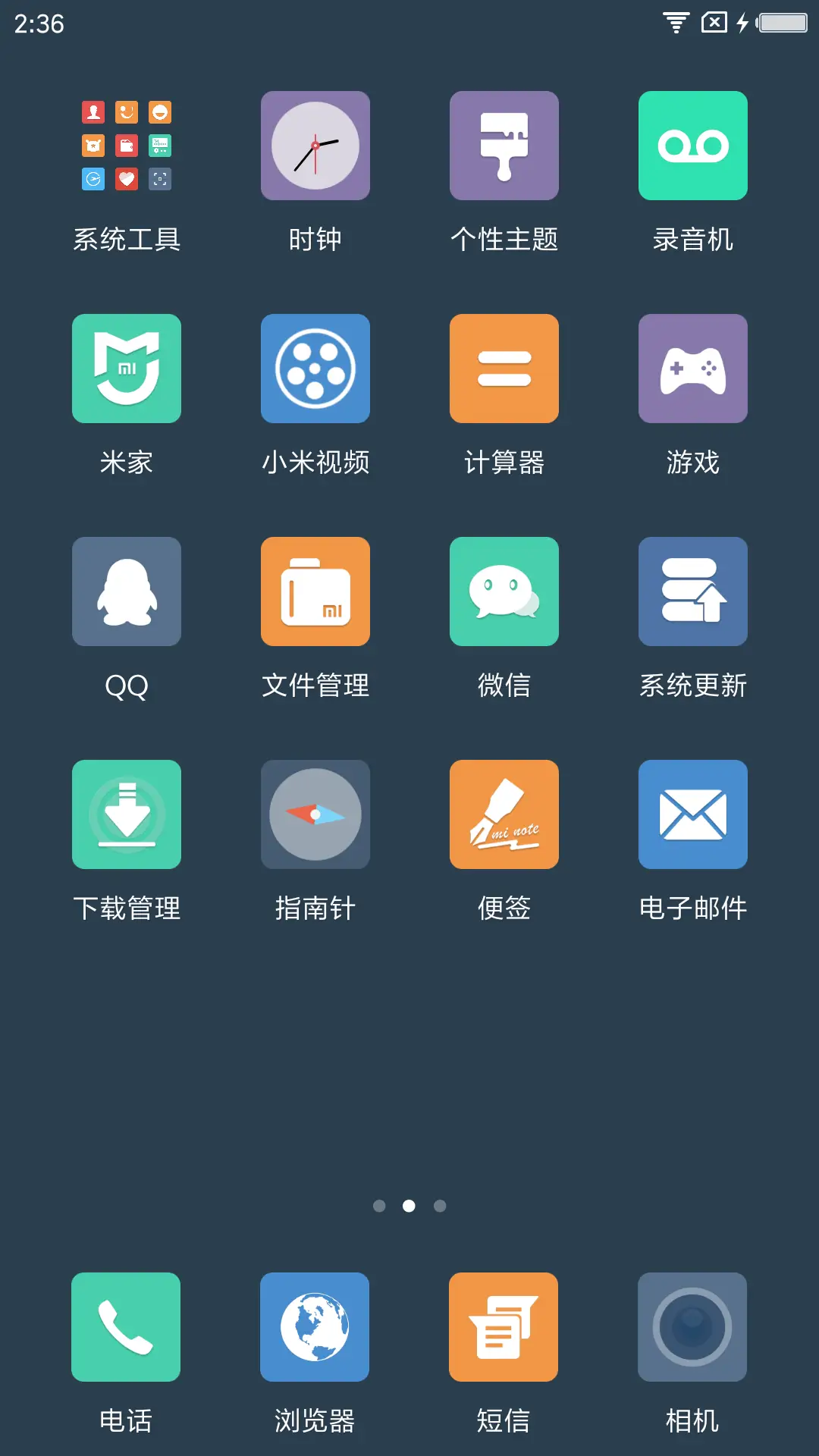Launch the 个性主题 themes app
819x1456 pixels.
[504, 145]
